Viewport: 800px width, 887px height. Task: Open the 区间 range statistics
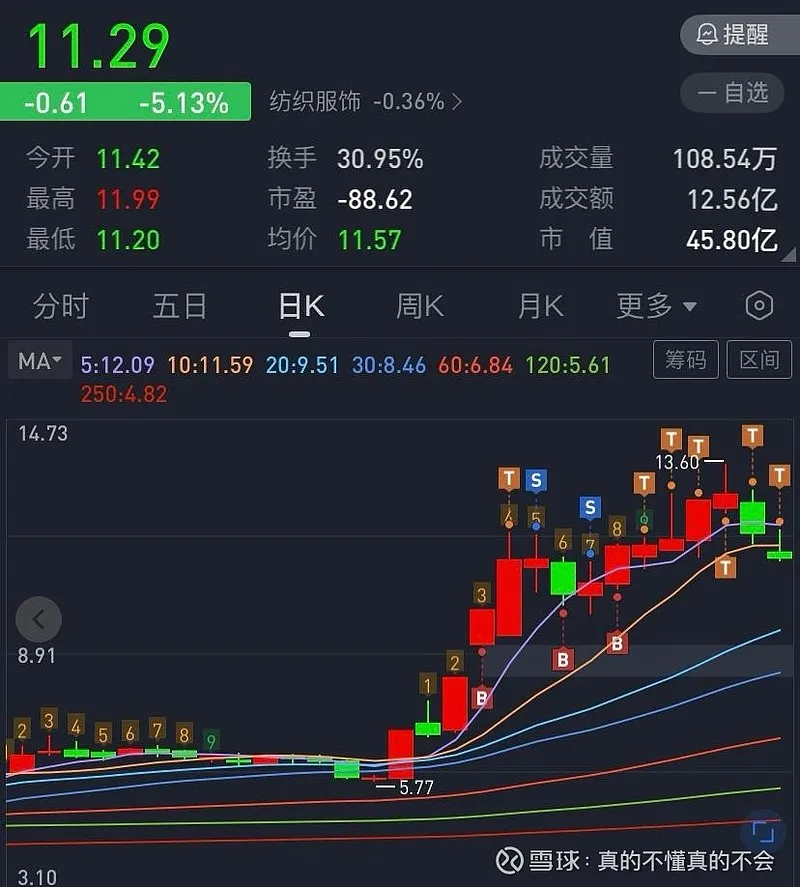pos(759,360)
